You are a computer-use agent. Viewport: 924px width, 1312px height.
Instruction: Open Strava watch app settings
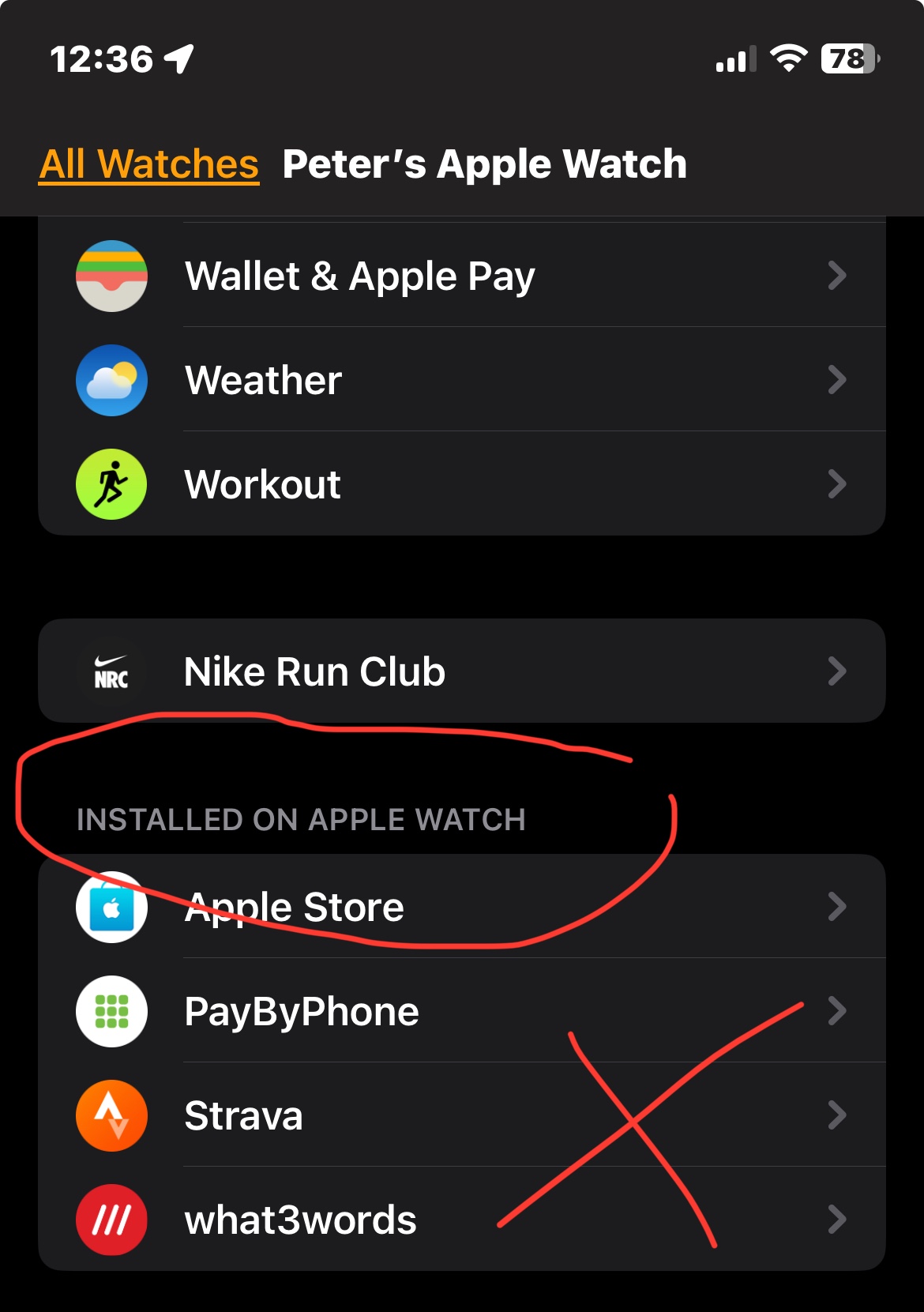click(x=462, y=1115)
